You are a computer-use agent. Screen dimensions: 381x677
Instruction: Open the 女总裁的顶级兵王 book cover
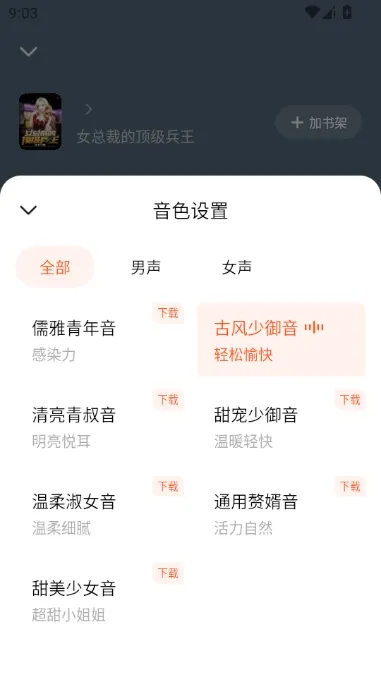[x=40, y=121]
